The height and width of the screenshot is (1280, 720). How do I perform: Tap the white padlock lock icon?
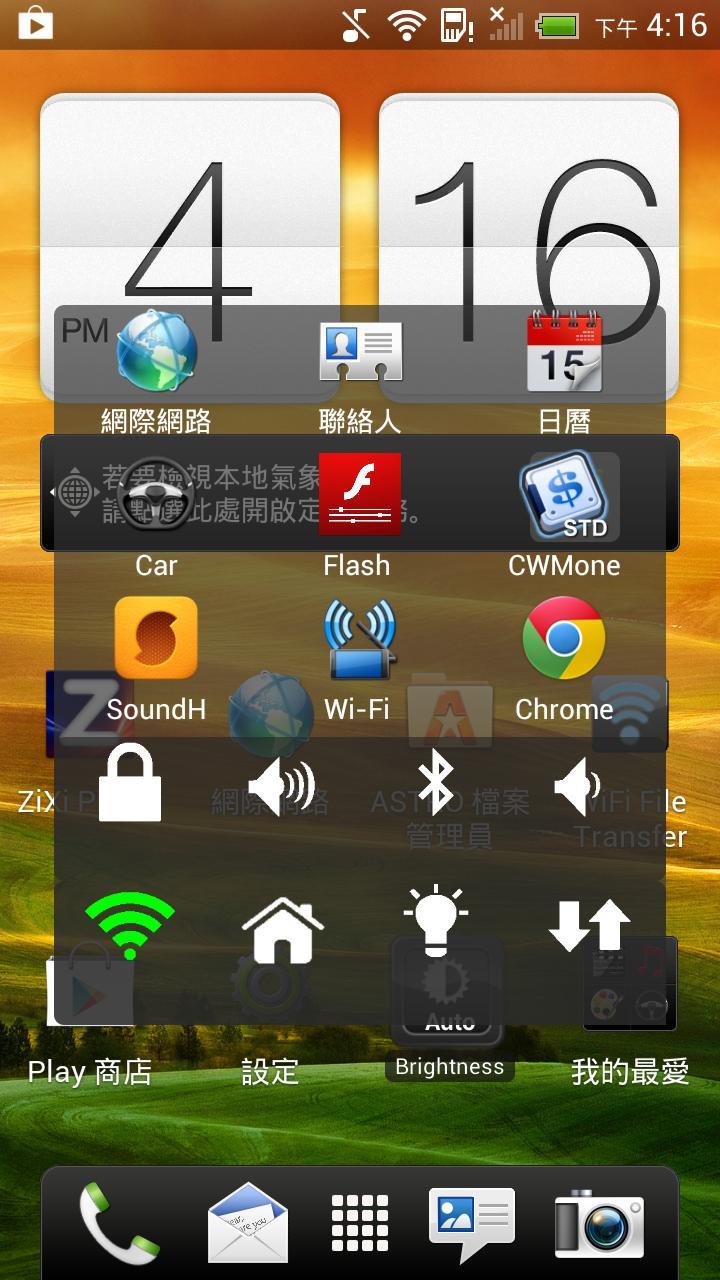coord(130,784)
